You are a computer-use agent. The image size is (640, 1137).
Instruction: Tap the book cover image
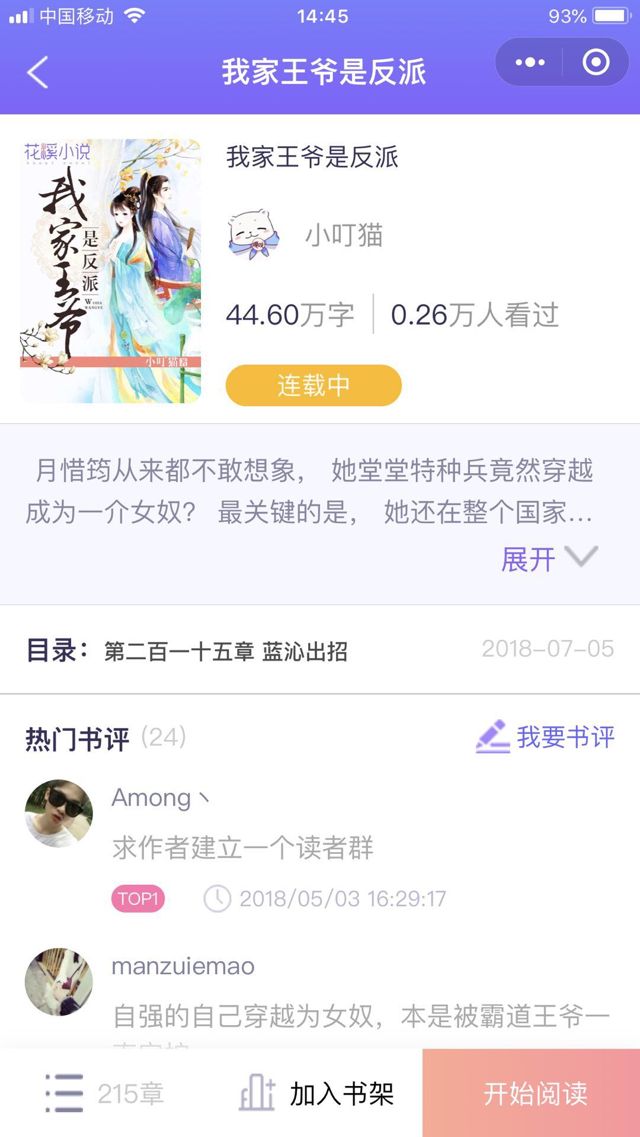click(111, 271)
